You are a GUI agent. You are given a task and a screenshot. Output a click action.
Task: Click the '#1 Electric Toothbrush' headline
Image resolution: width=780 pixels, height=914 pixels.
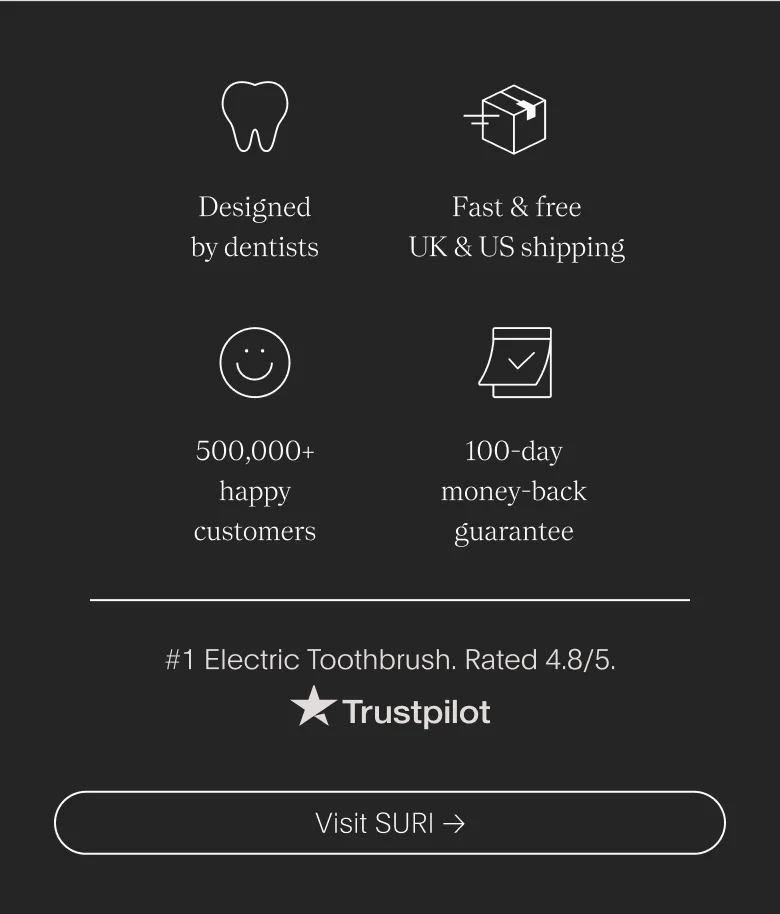(x=300, y=660)
